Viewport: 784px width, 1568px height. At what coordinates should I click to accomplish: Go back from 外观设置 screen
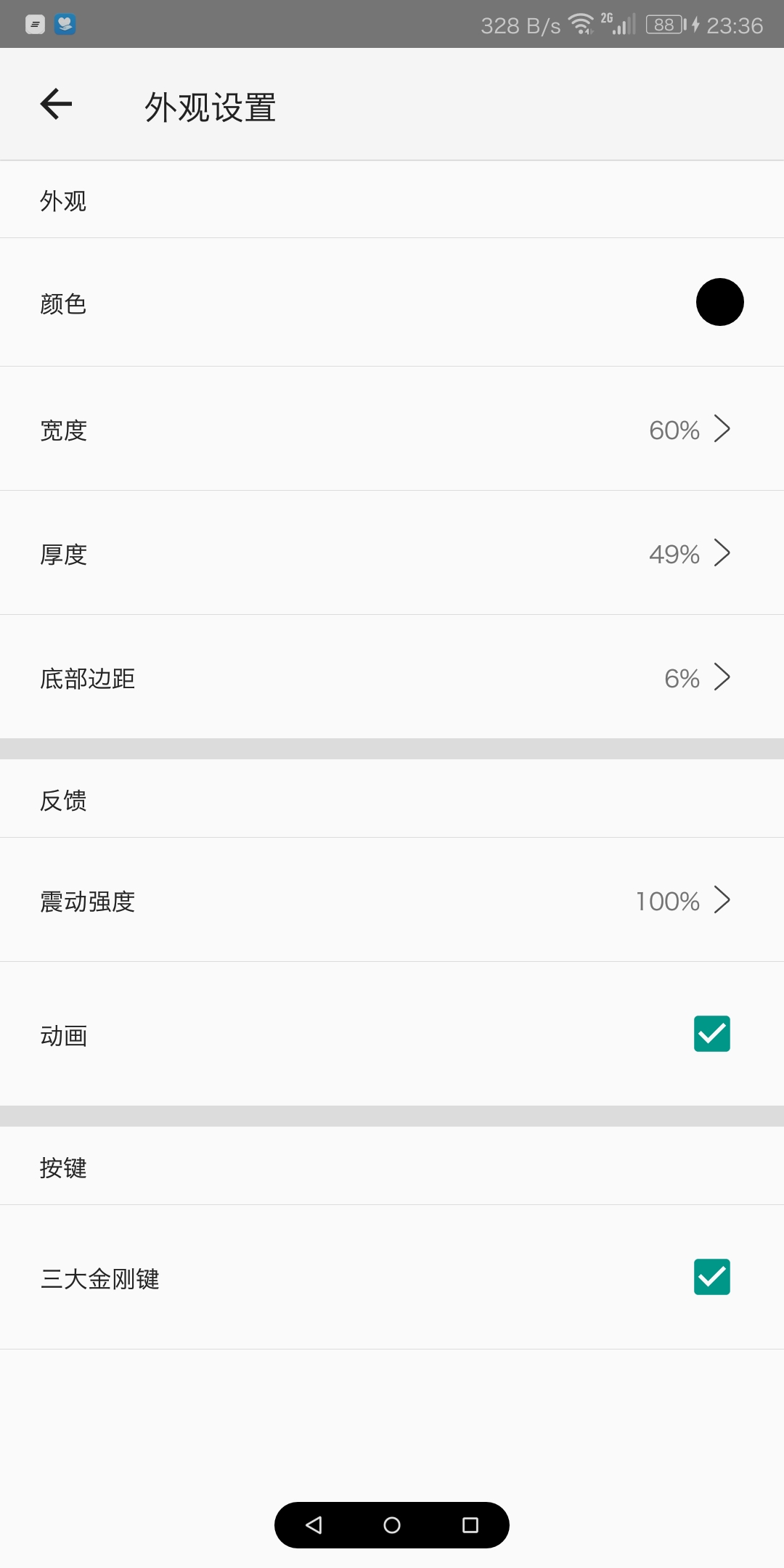tap(57, 104)
